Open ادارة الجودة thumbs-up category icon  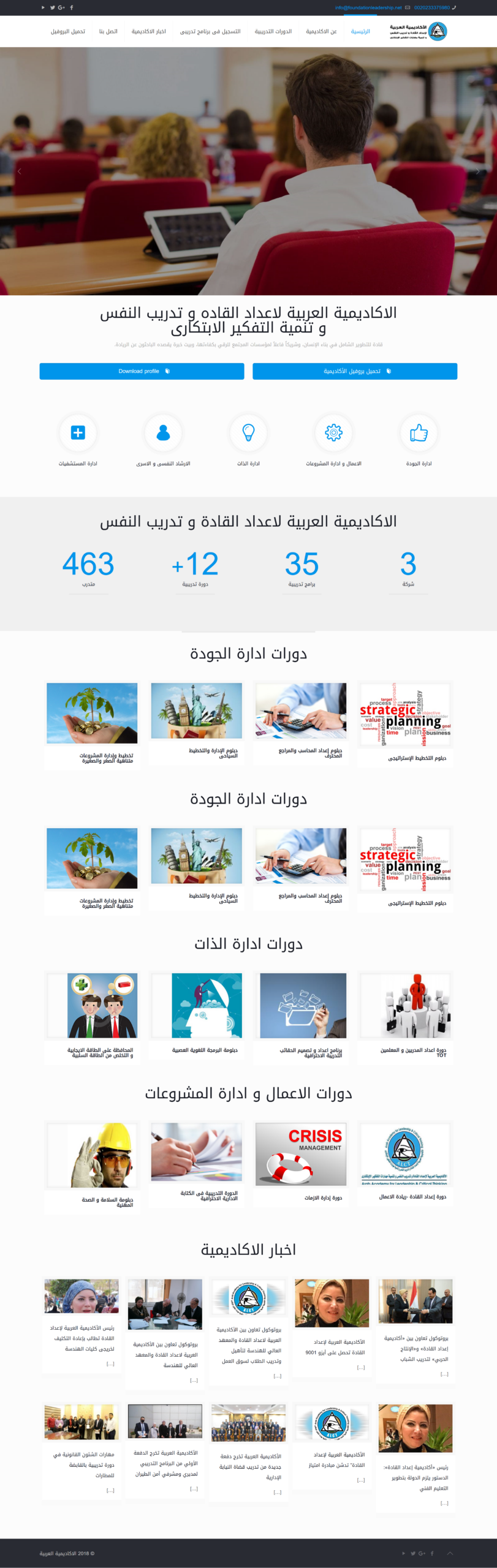[419, 433]
